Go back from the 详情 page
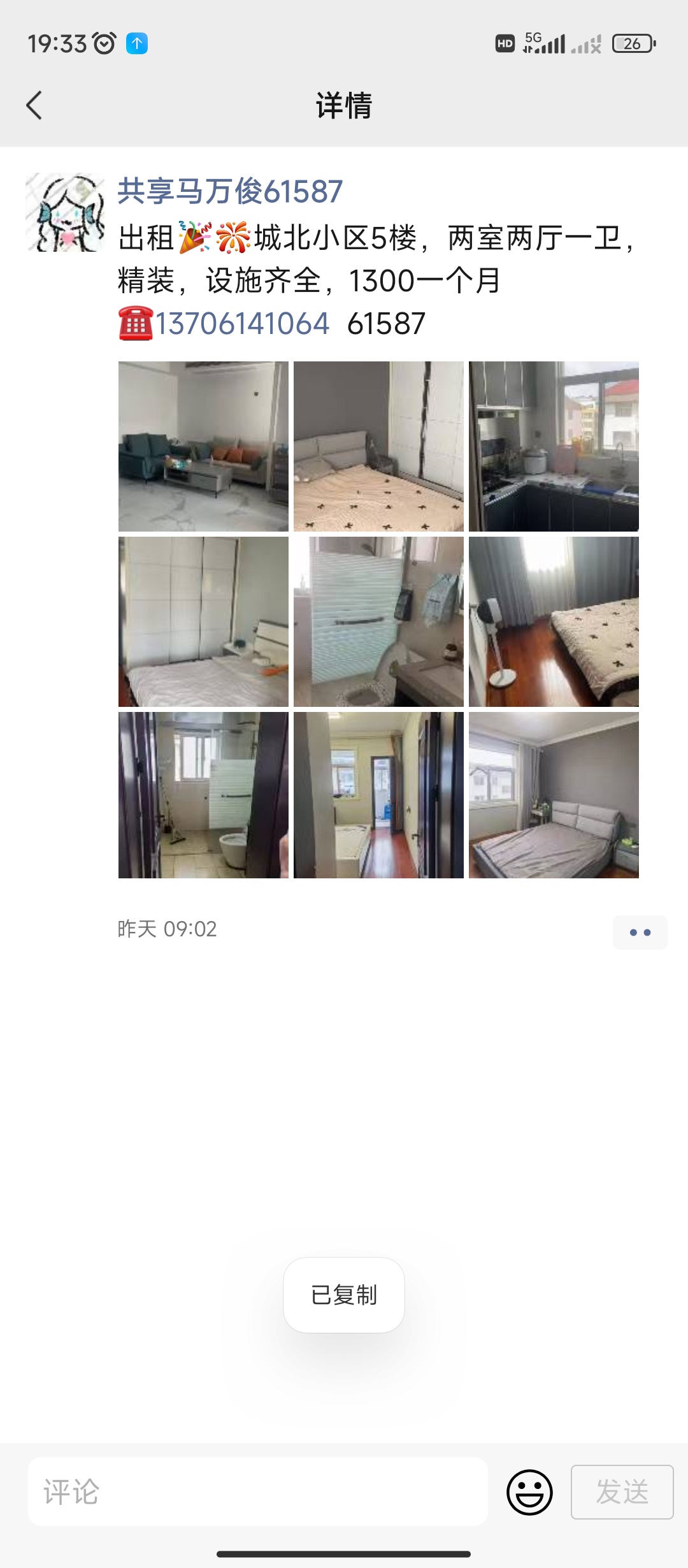688x1568 pixels. (x=34, y=105)
